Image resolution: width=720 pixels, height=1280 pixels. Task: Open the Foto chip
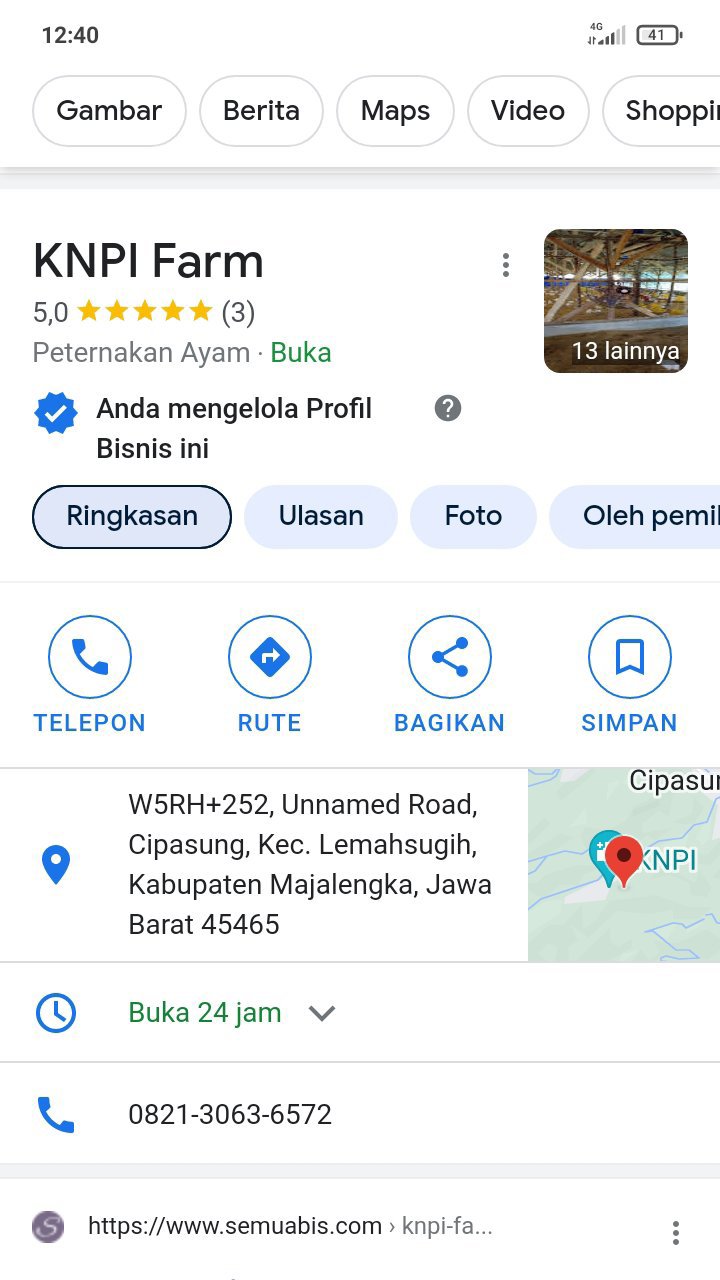(473, 517)
